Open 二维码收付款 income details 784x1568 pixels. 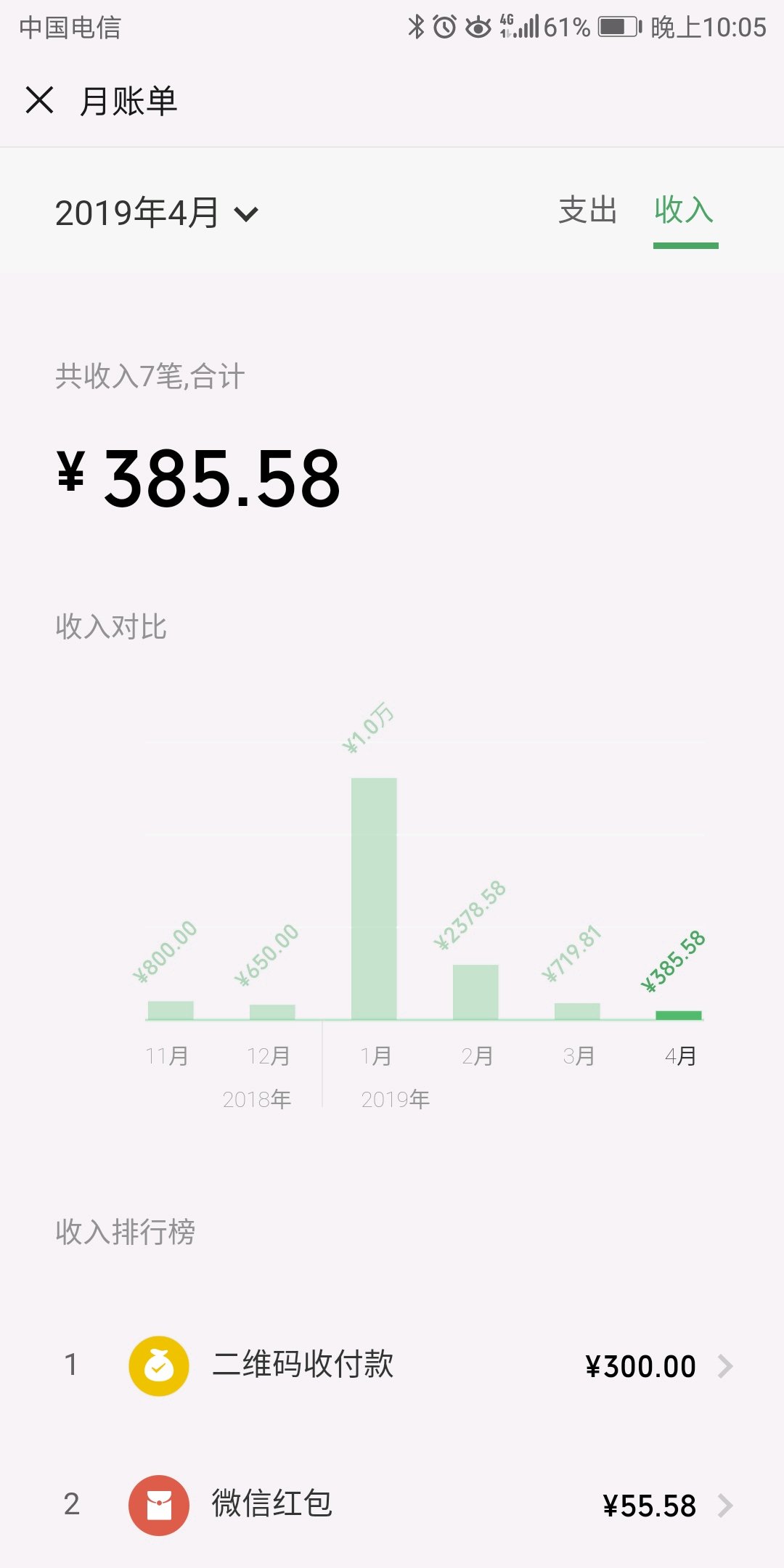[392, 1365]
